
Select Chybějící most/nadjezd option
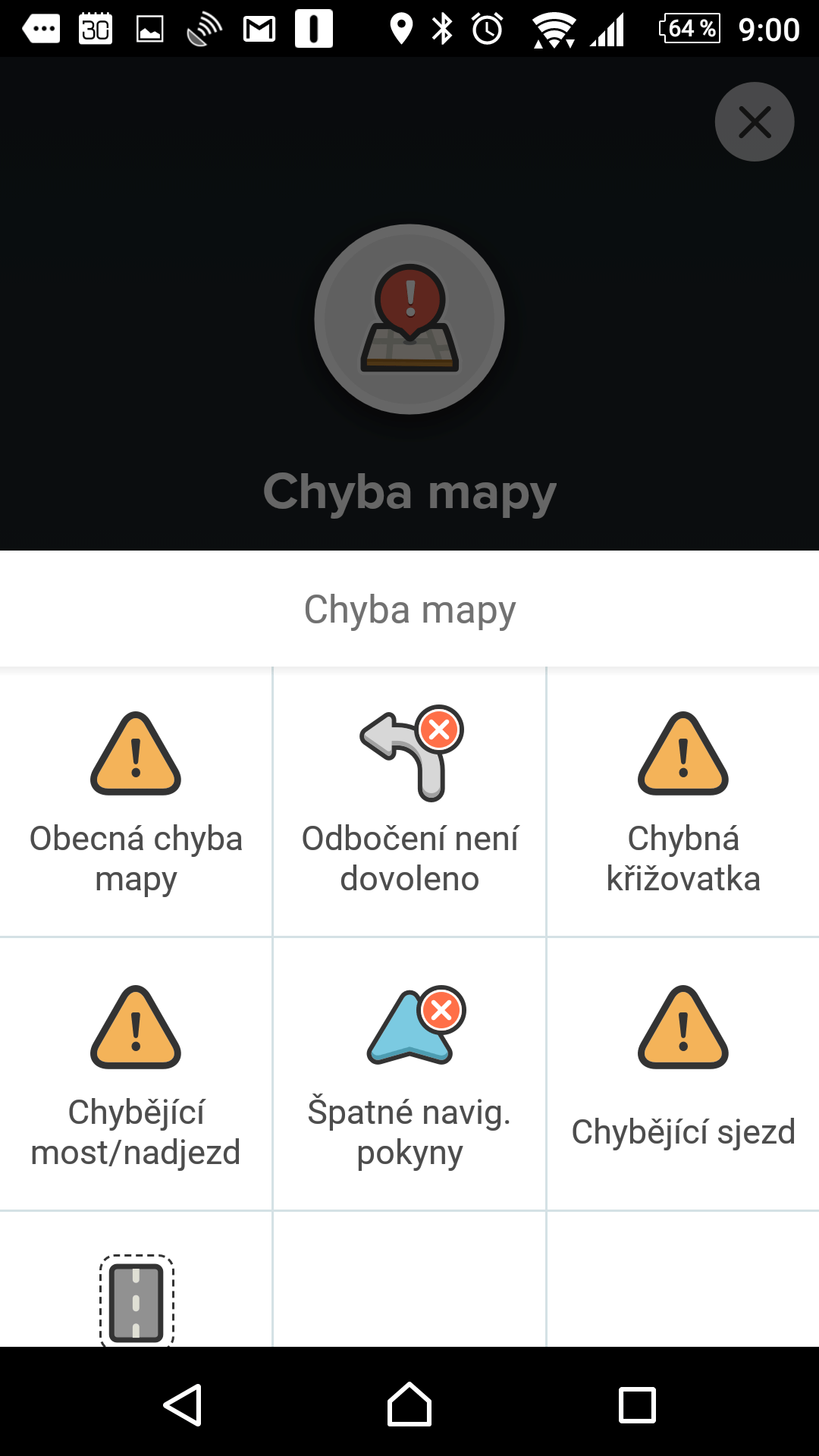coord(136,1074)
